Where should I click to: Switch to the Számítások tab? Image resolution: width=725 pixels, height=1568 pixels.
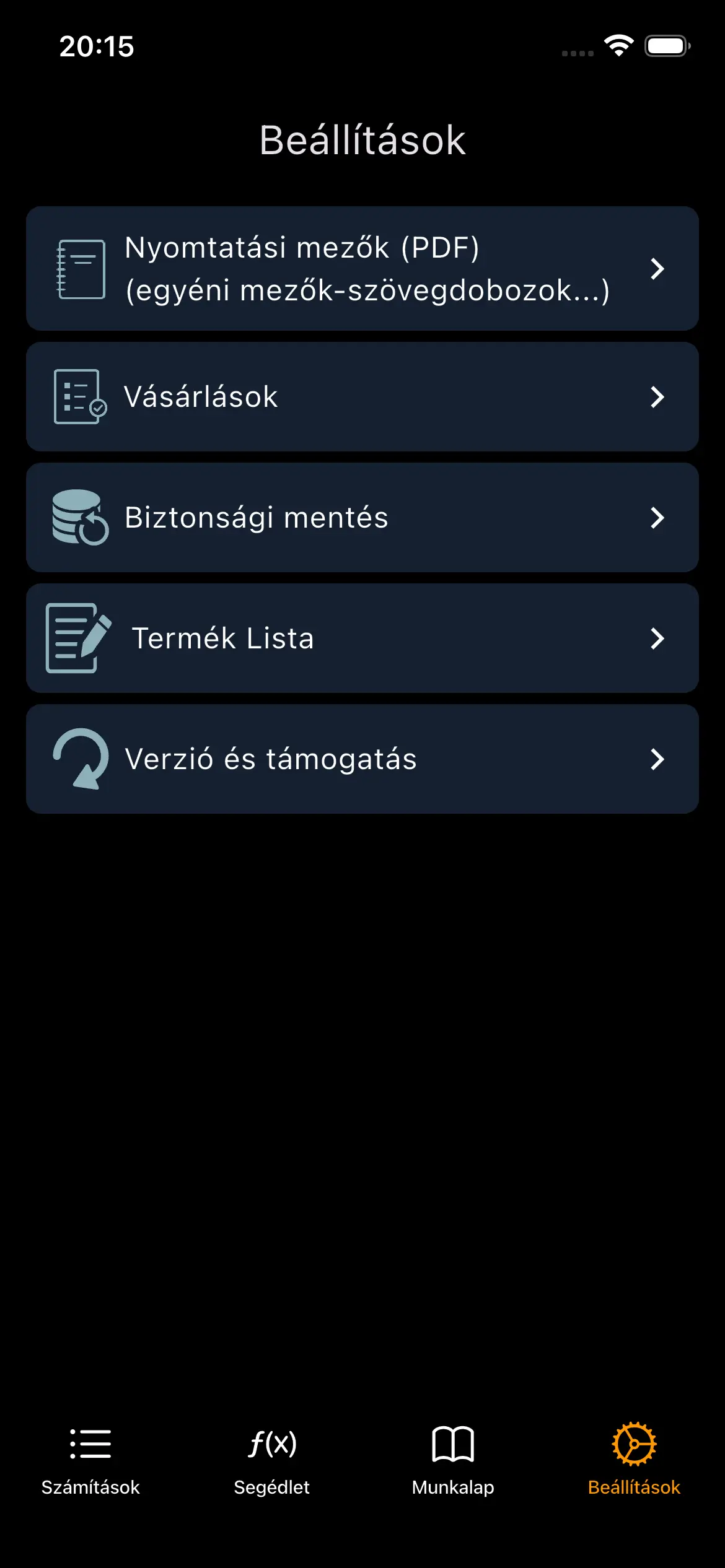[90, 1459]
